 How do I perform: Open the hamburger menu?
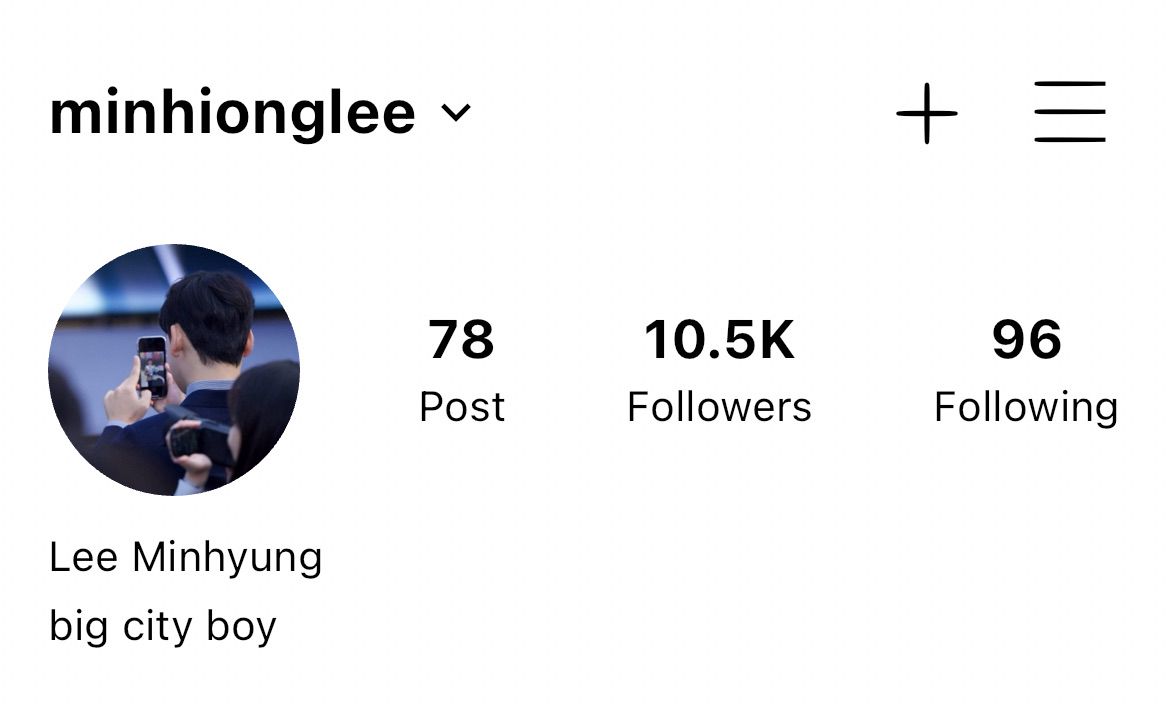(x=1069, y=112)
